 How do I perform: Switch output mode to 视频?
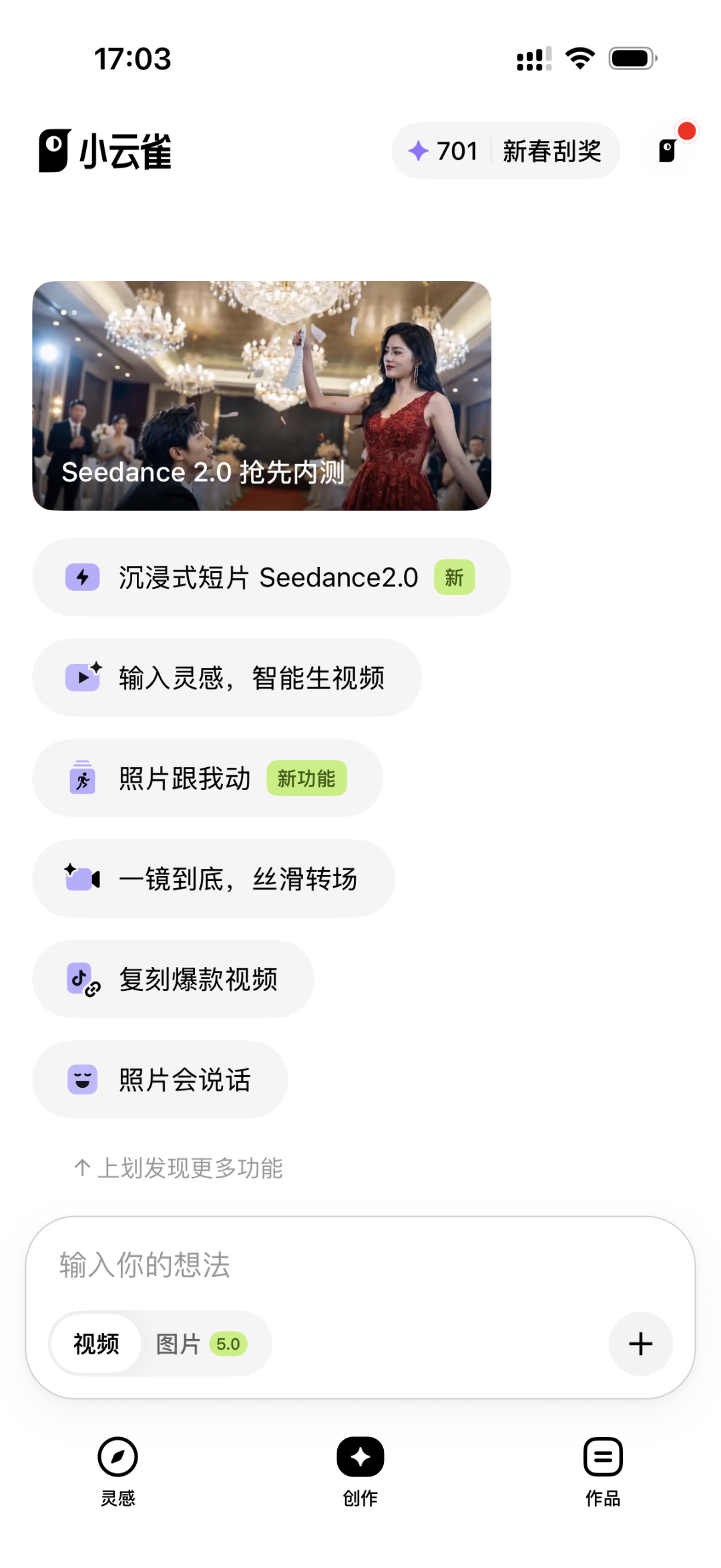tap(95, 1344)
